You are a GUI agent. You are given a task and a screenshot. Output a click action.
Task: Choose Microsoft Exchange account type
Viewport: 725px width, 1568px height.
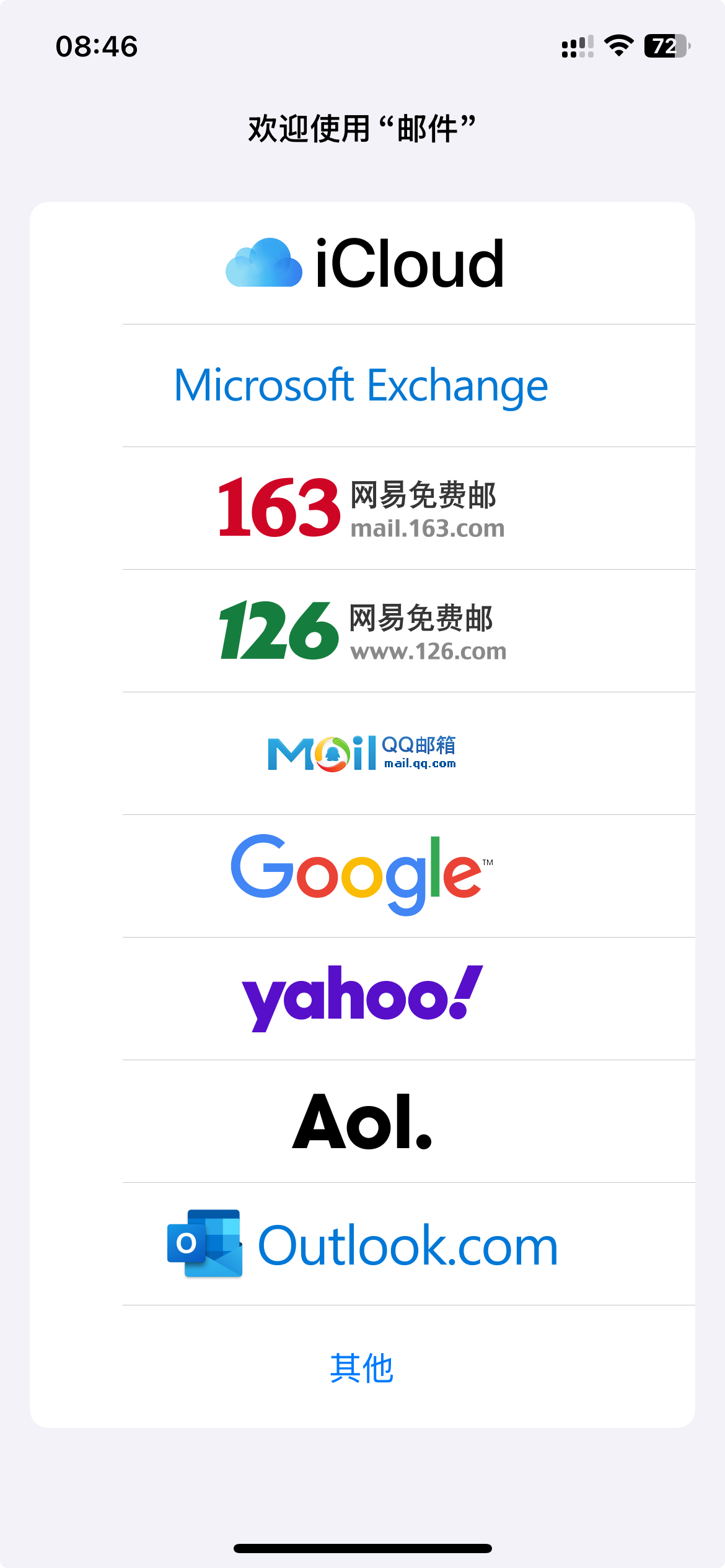(x=362, y=385)
